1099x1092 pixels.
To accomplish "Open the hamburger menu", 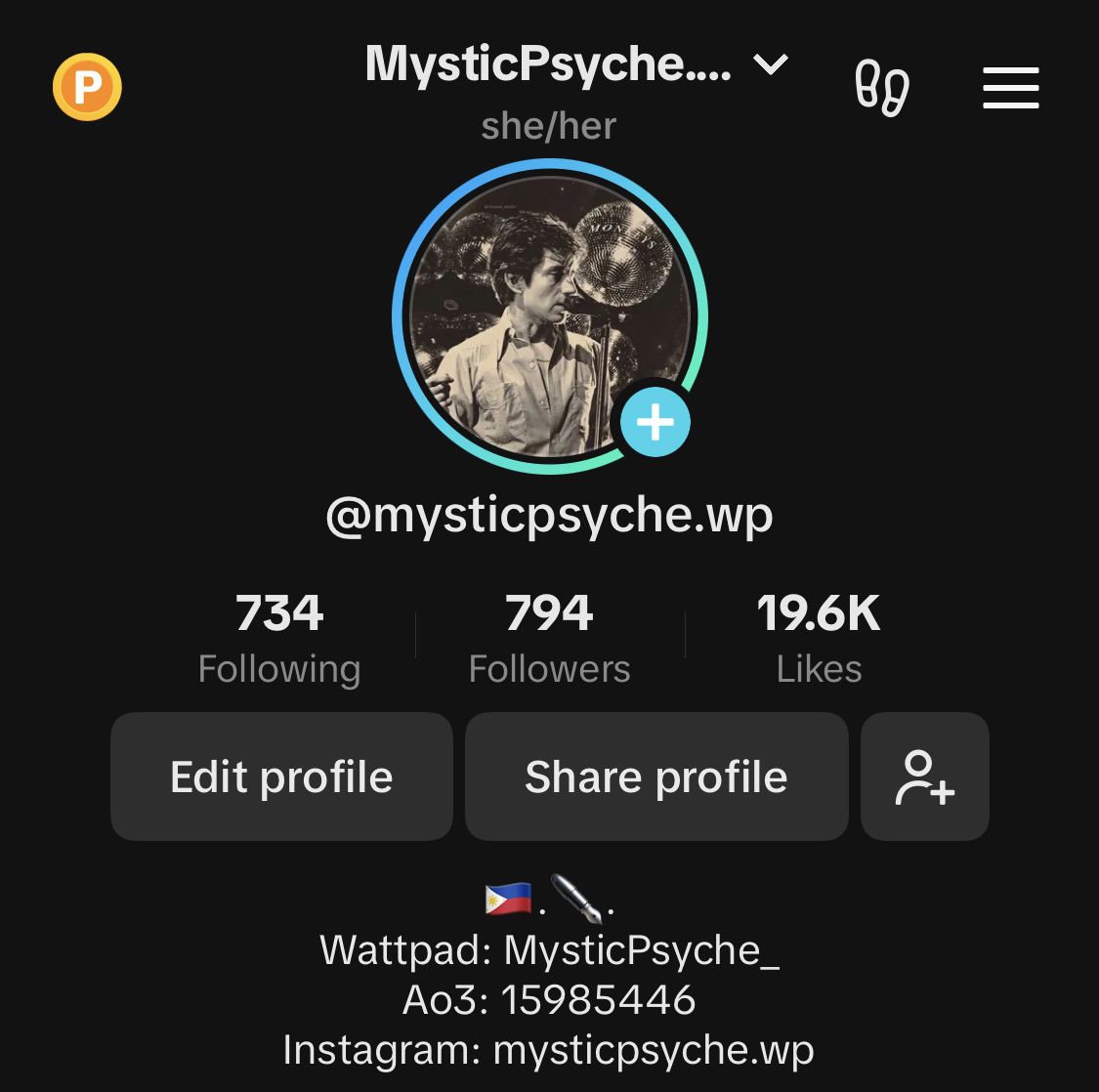I will 1010,89.
